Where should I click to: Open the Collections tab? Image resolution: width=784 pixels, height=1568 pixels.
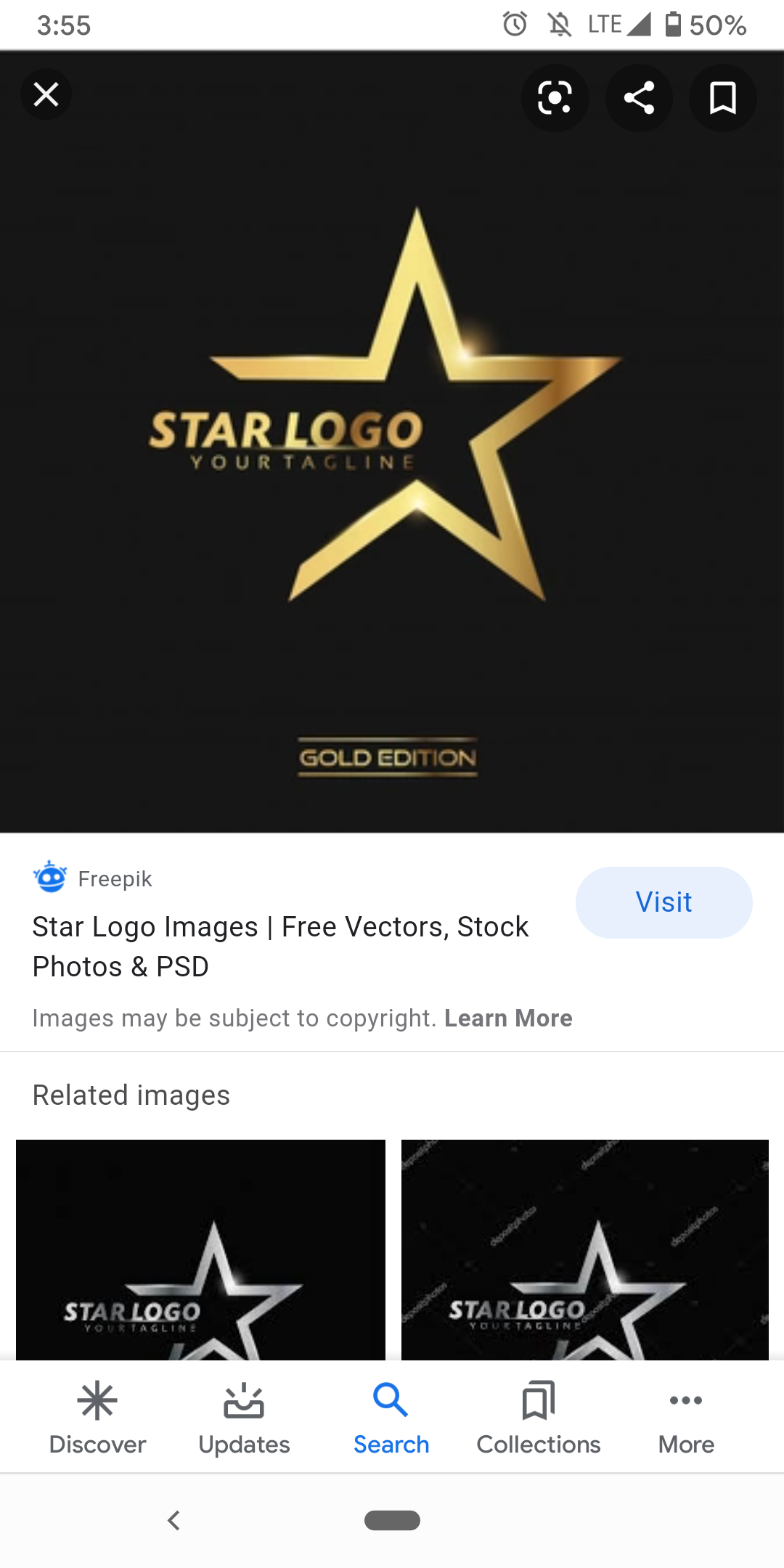[539, 1418]
